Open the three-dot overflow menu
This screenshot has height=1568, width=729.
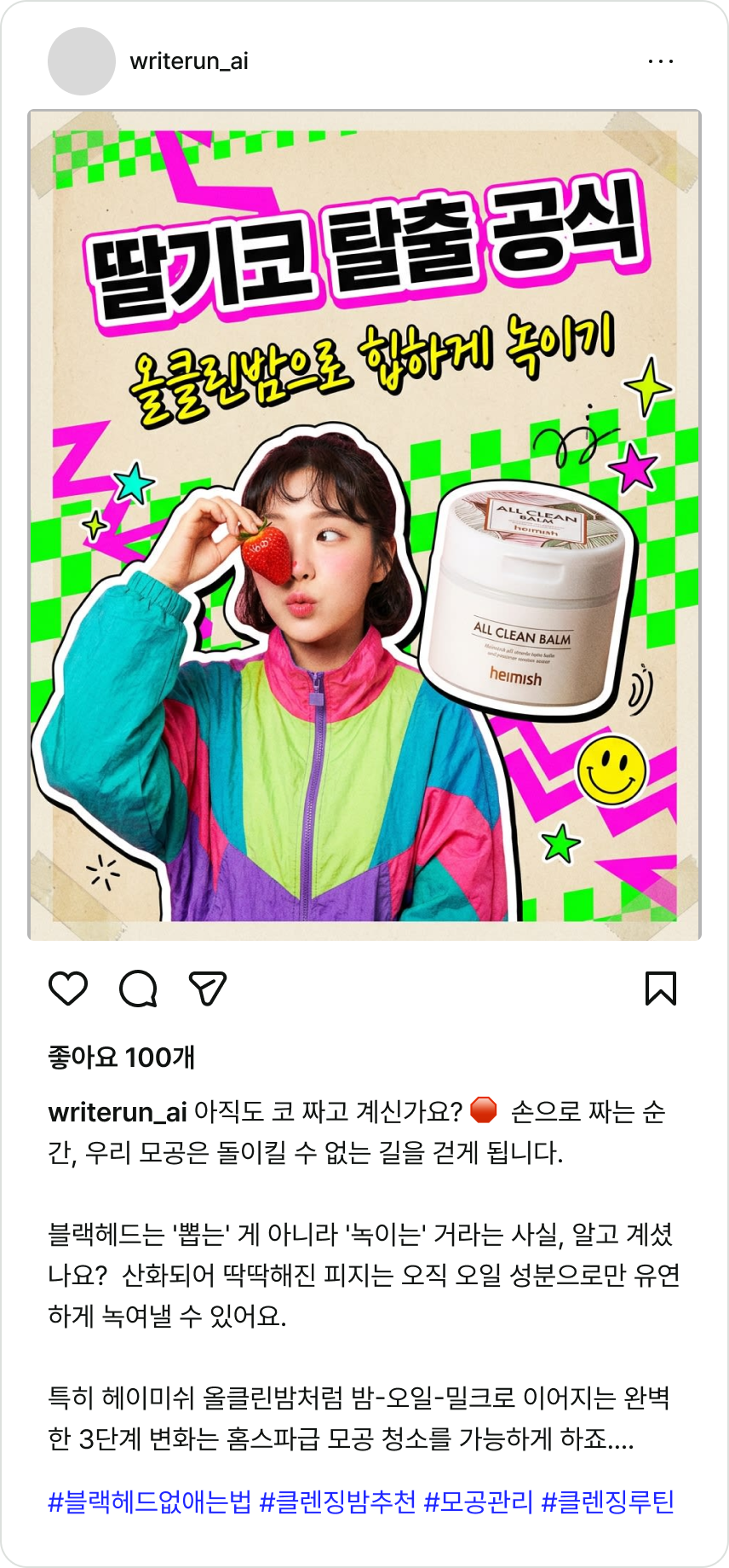(661, 61)
